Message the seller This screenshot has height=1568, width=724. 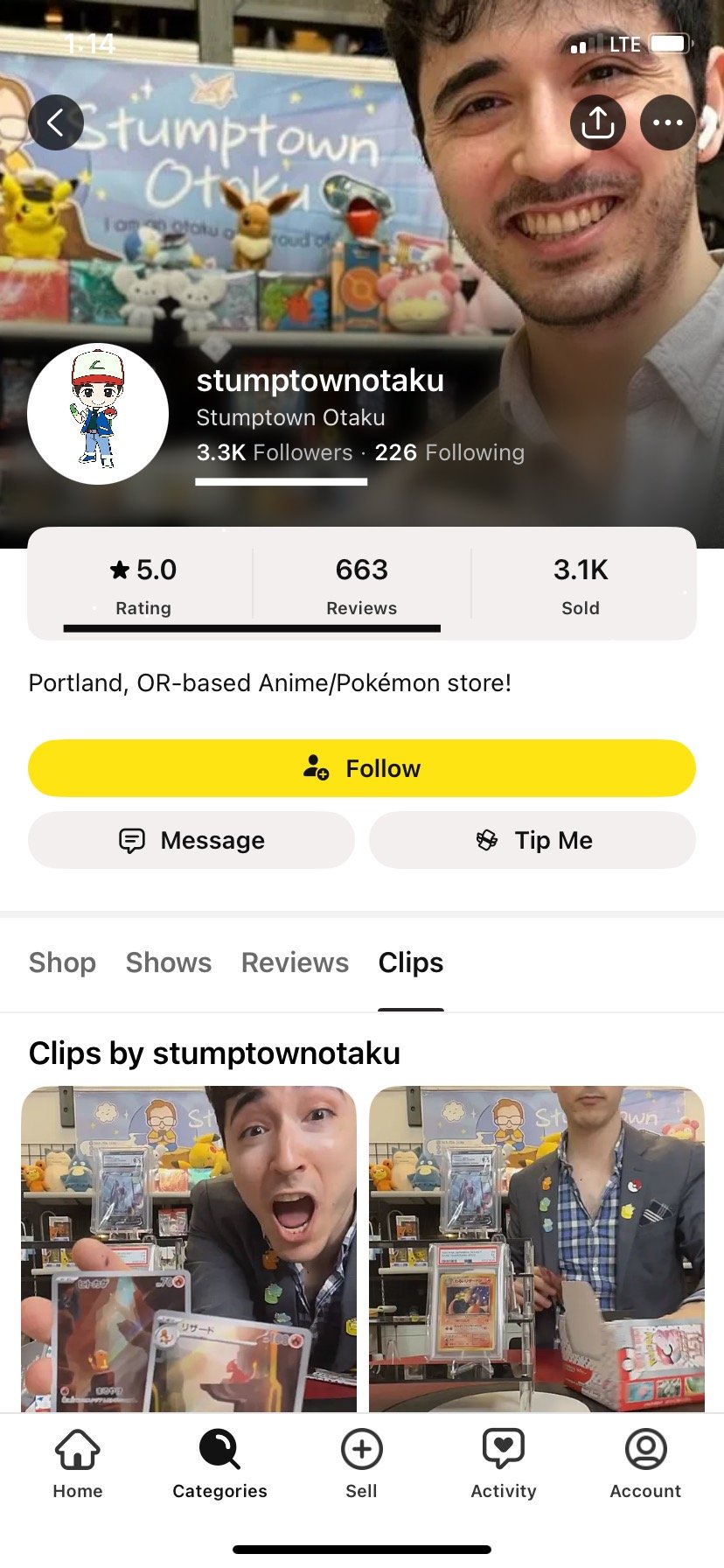click(x=191, y=840)
